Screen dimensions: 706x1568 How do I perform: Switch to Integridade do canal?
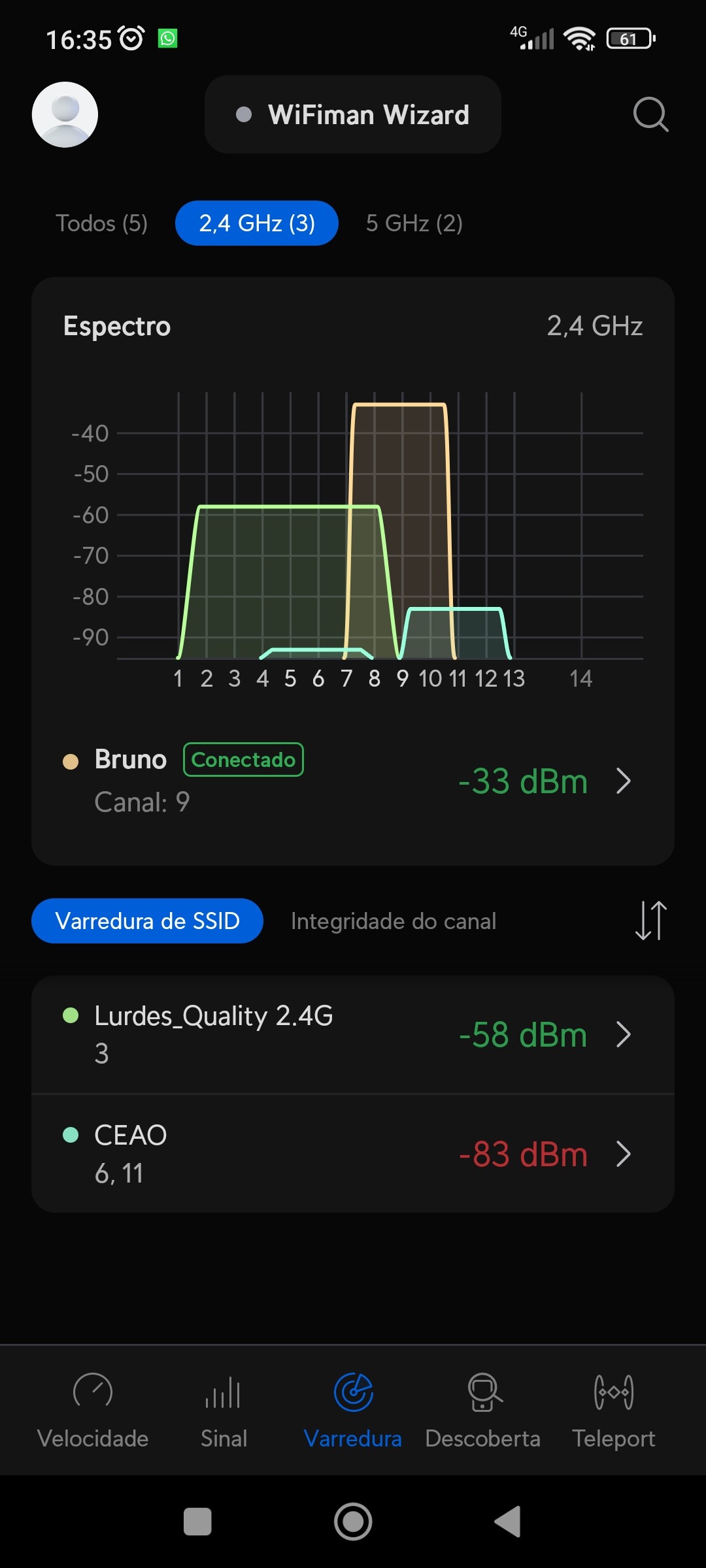pos(394,921)
